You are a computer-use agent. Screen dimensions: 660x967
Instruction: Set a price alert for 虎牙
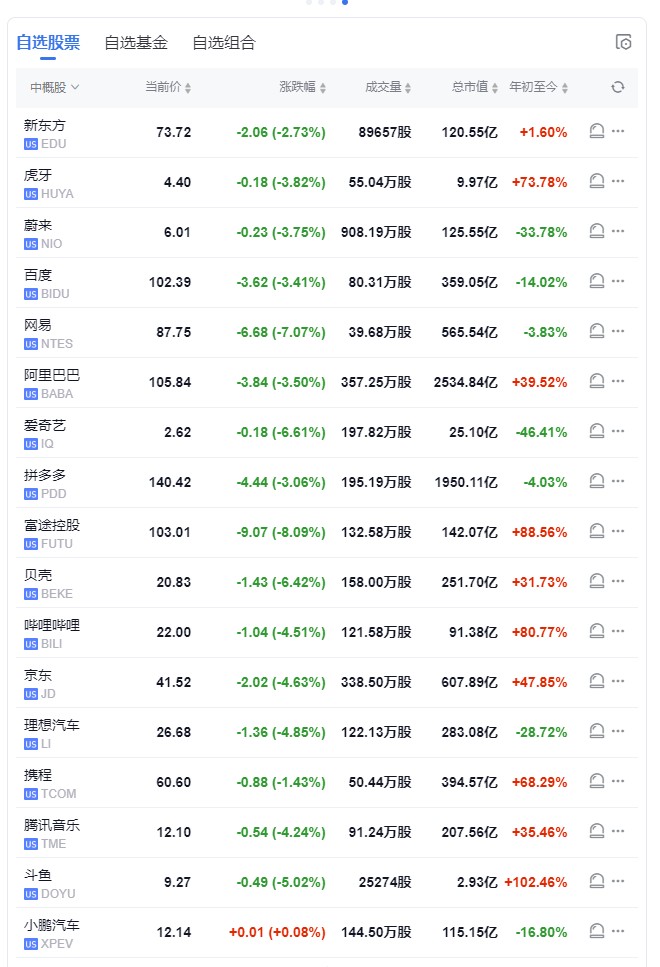pyautogui.click(x=597, y=181)
